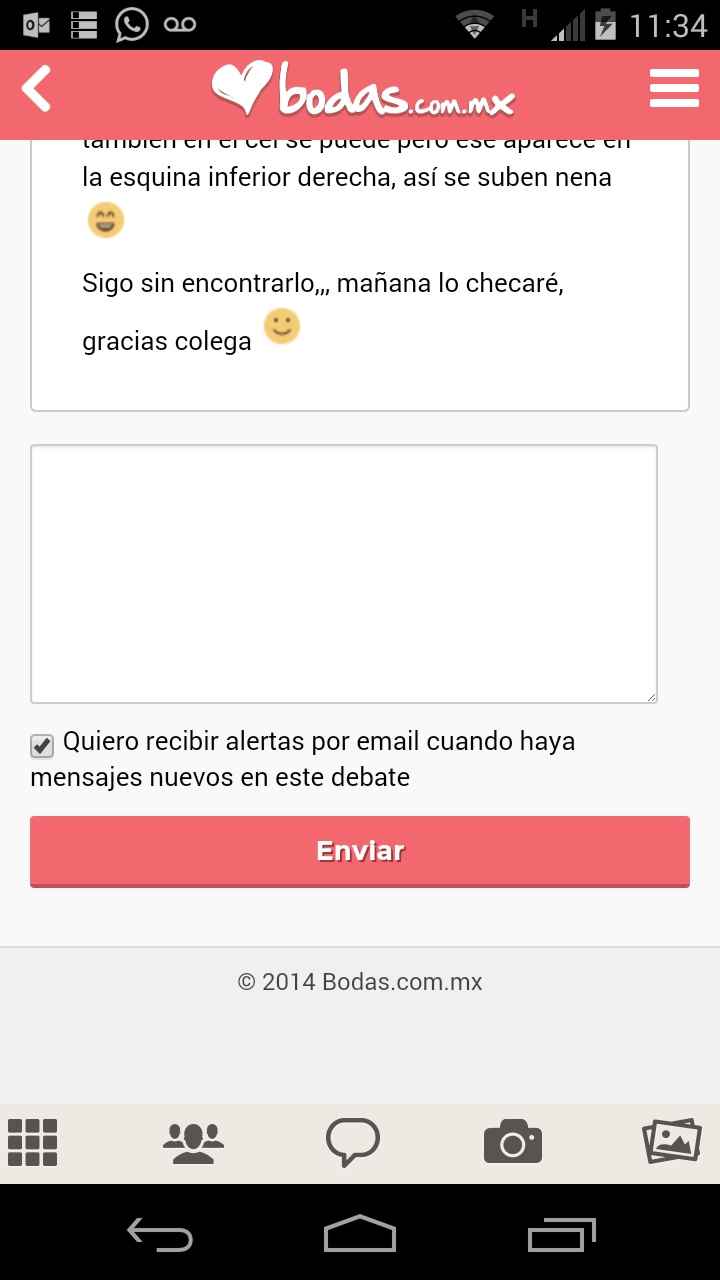
Task: Tap the voicemail notification icon
Action: click(x=176, y=22)
